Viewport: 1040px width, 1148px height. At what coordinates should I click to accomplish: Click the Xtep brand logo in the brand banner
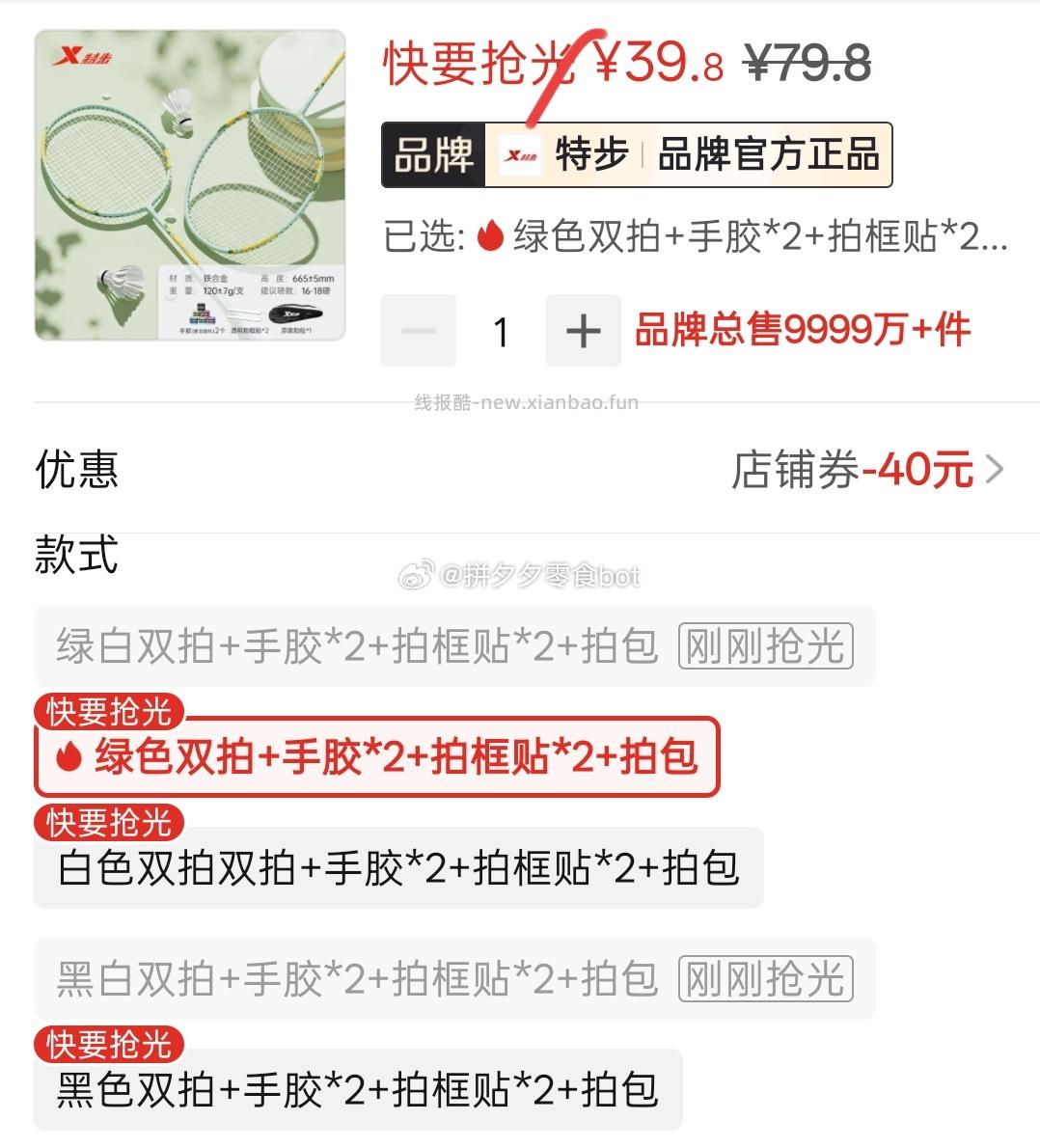point(521,154)
